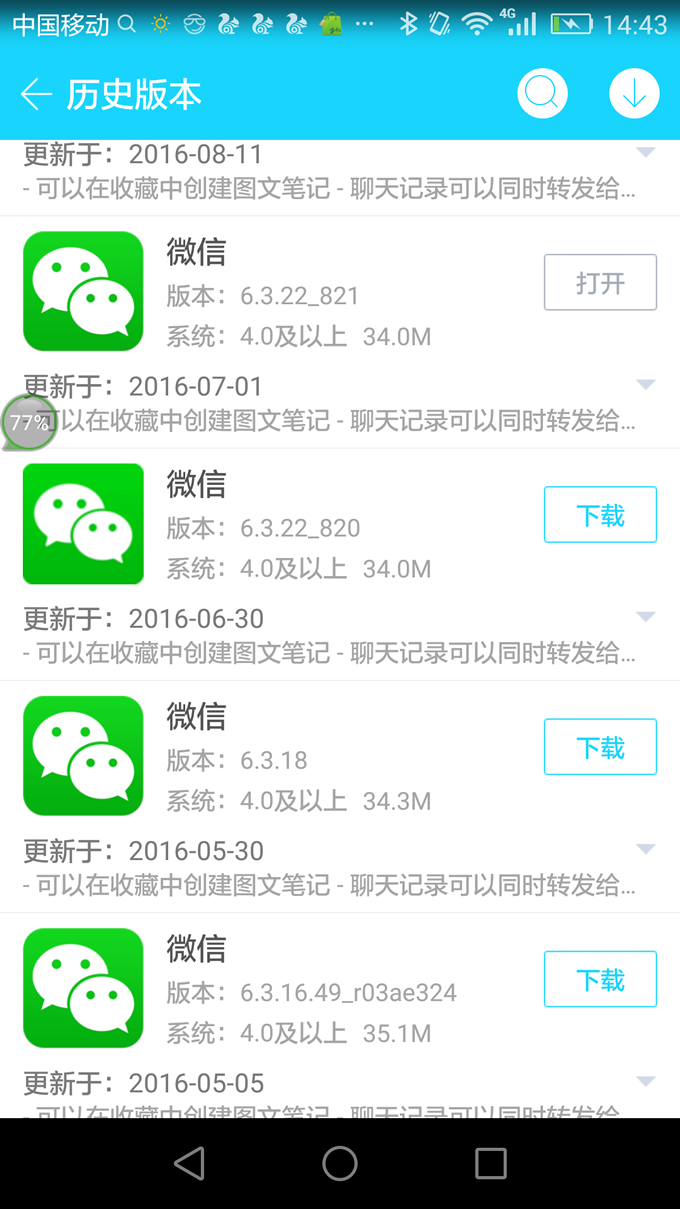
Task: Expand update notes dated 2016-05-30
Action: point(646,849)
